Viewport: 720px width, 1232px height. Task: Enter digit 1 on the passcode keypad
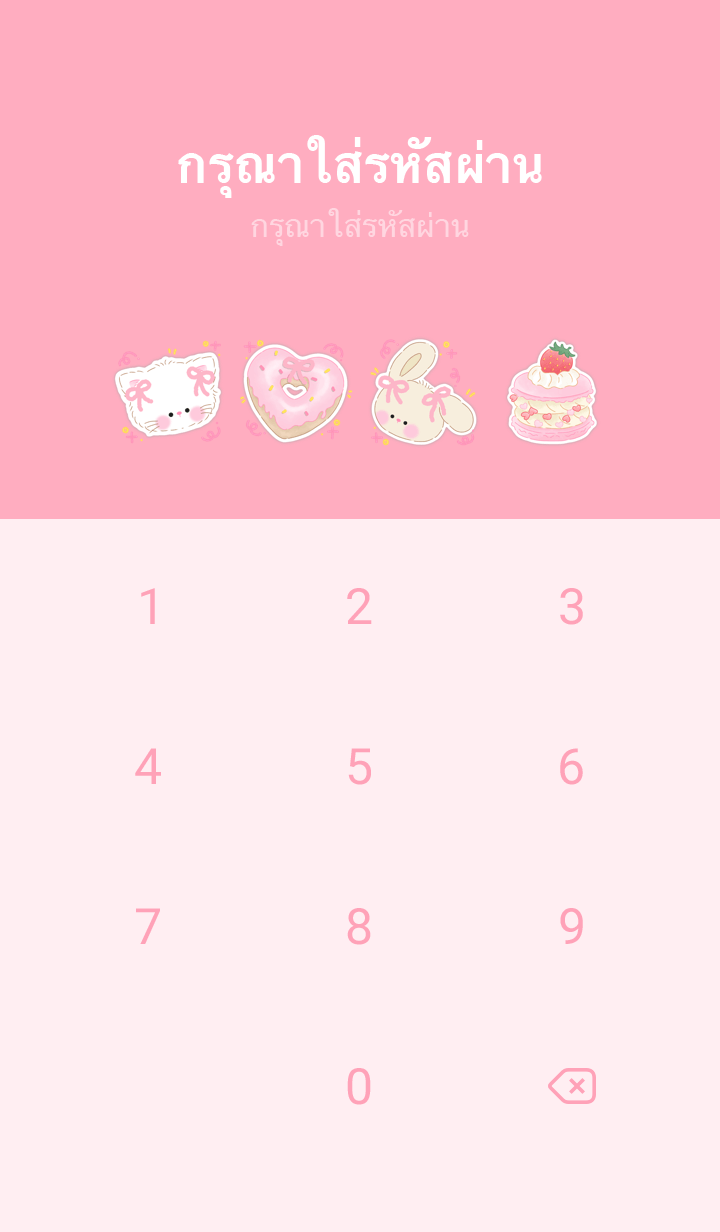tap(149, 607)
